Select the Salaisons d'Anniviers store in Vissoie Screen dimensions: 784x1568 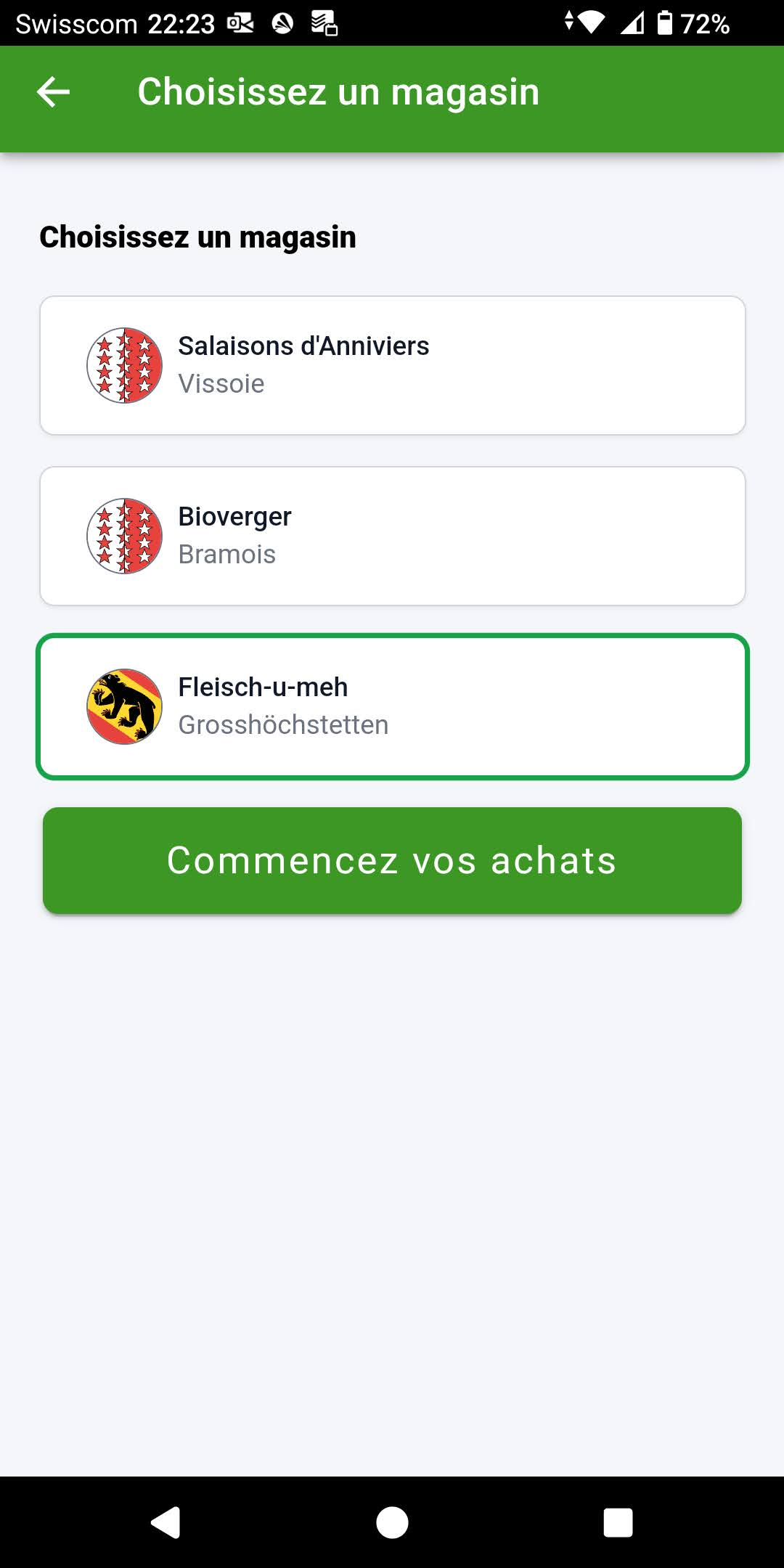(392, 365)
